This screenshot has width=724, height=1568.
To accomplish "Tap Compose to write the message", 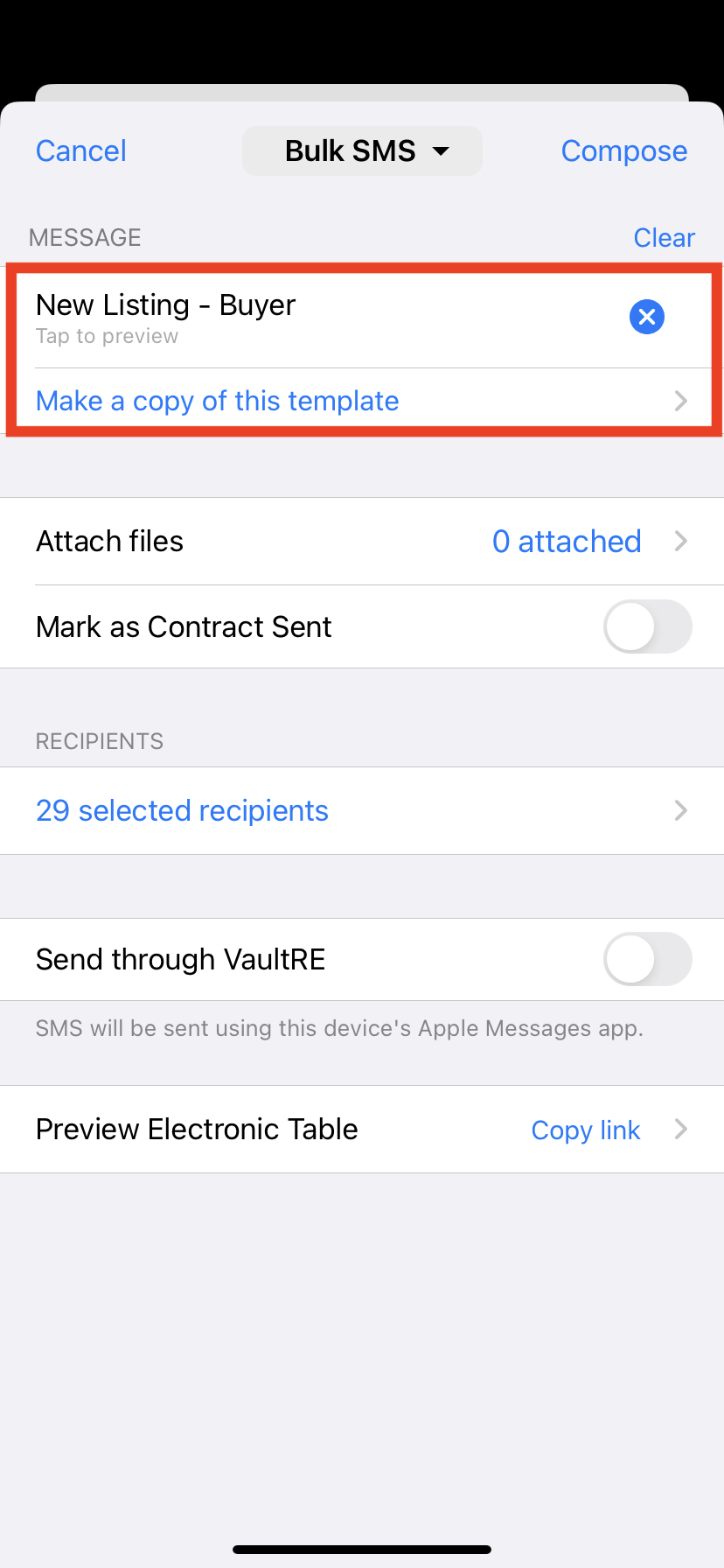I will tap(623, 150).
